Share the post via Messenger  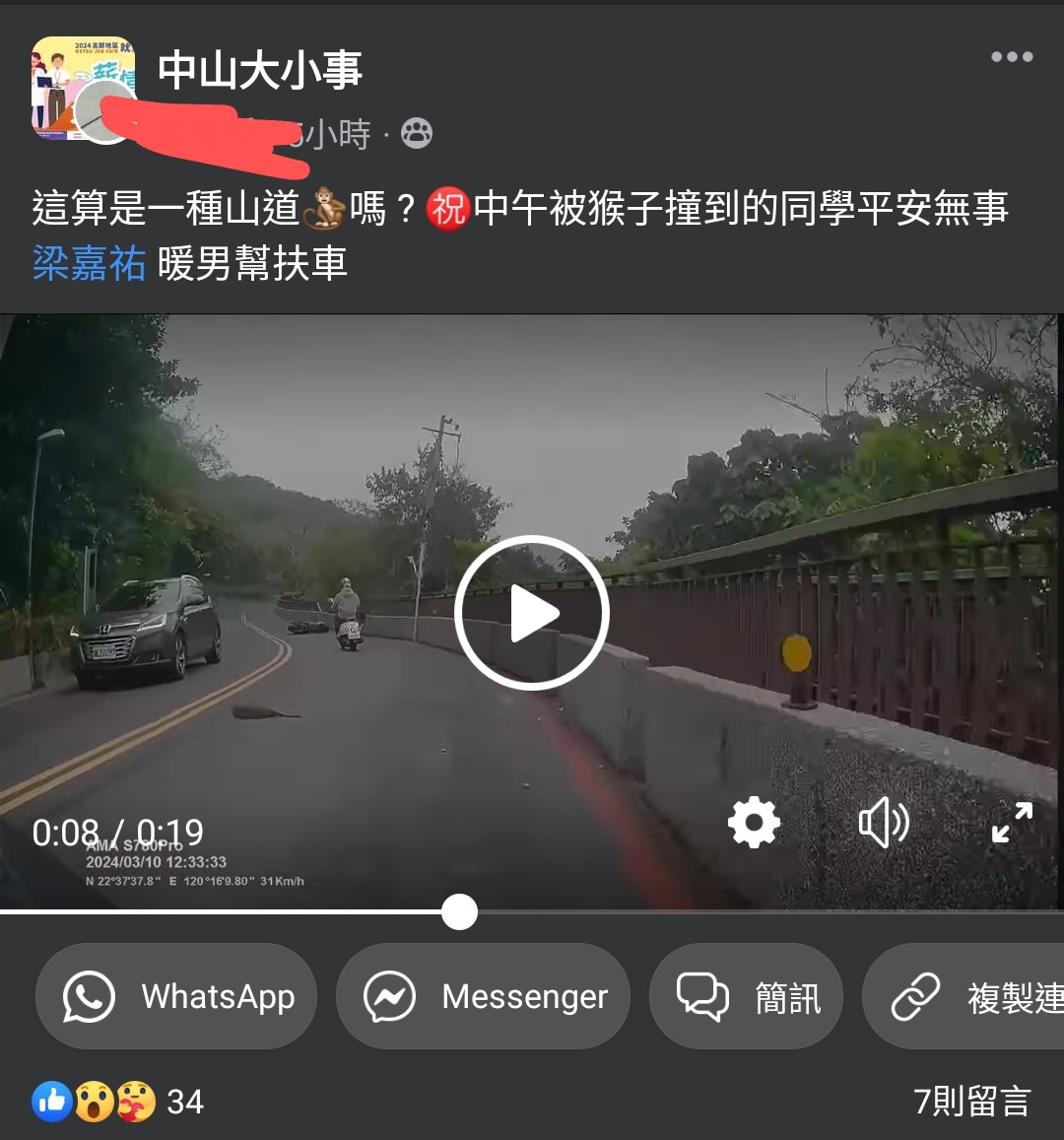coord(483,996)
